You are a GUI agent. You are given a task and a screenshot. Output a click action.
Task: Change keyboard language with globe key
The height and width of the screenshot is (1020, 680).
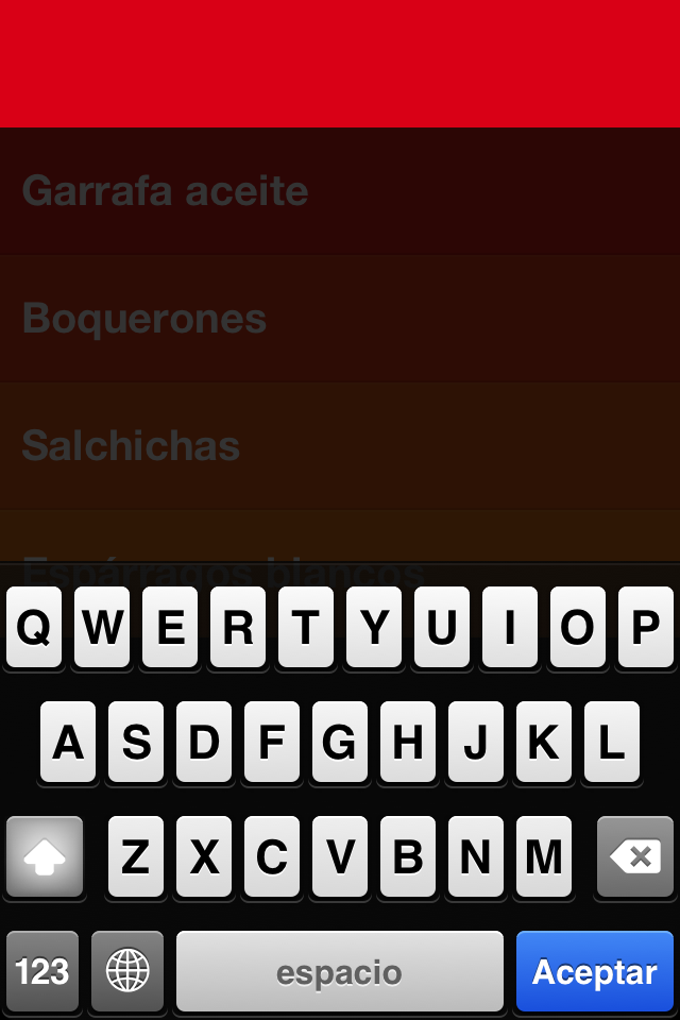[128, 971]
